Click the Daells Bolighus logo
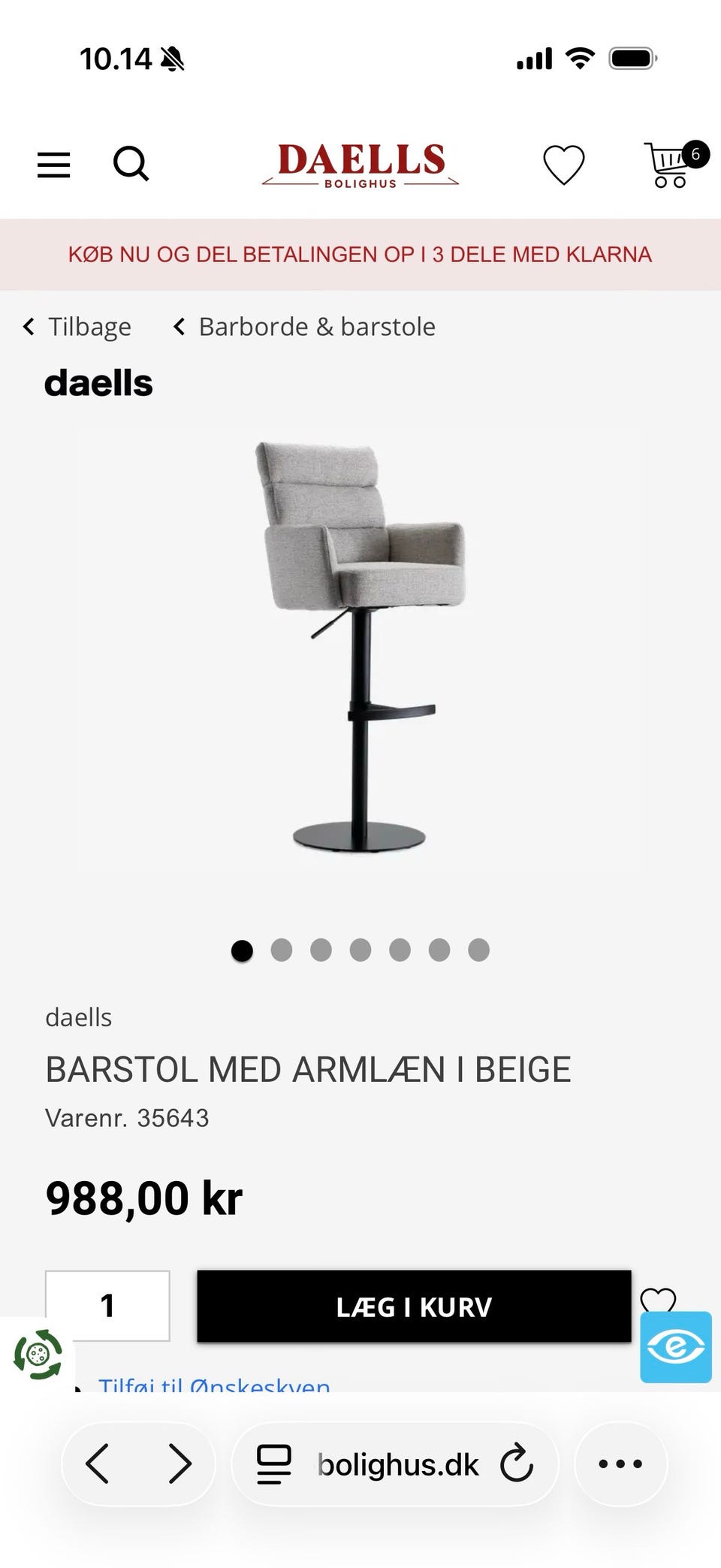The height and width of the screenshot is (1568, 721). point(360,165)
